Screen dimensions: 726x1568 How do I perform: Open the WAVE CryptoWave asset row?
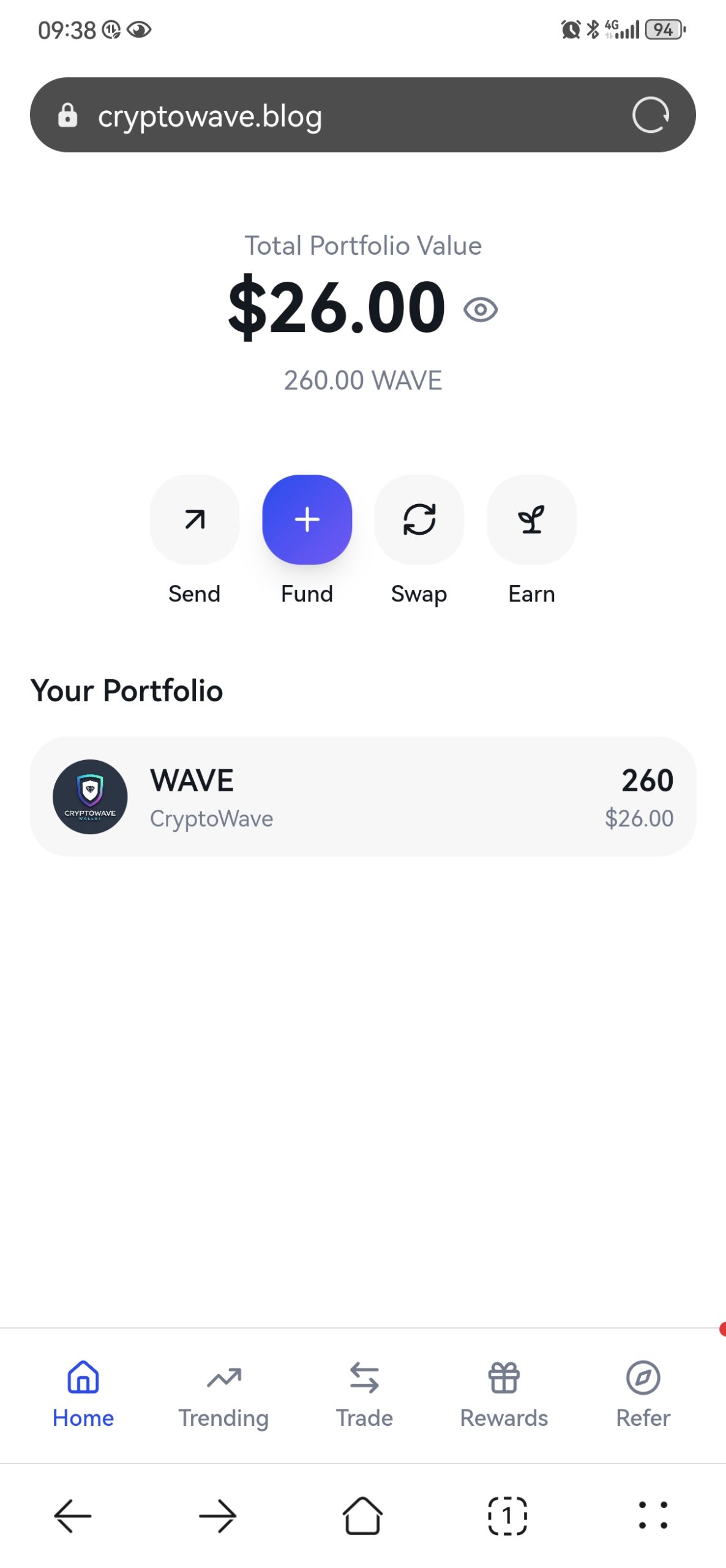pos(363,796)
